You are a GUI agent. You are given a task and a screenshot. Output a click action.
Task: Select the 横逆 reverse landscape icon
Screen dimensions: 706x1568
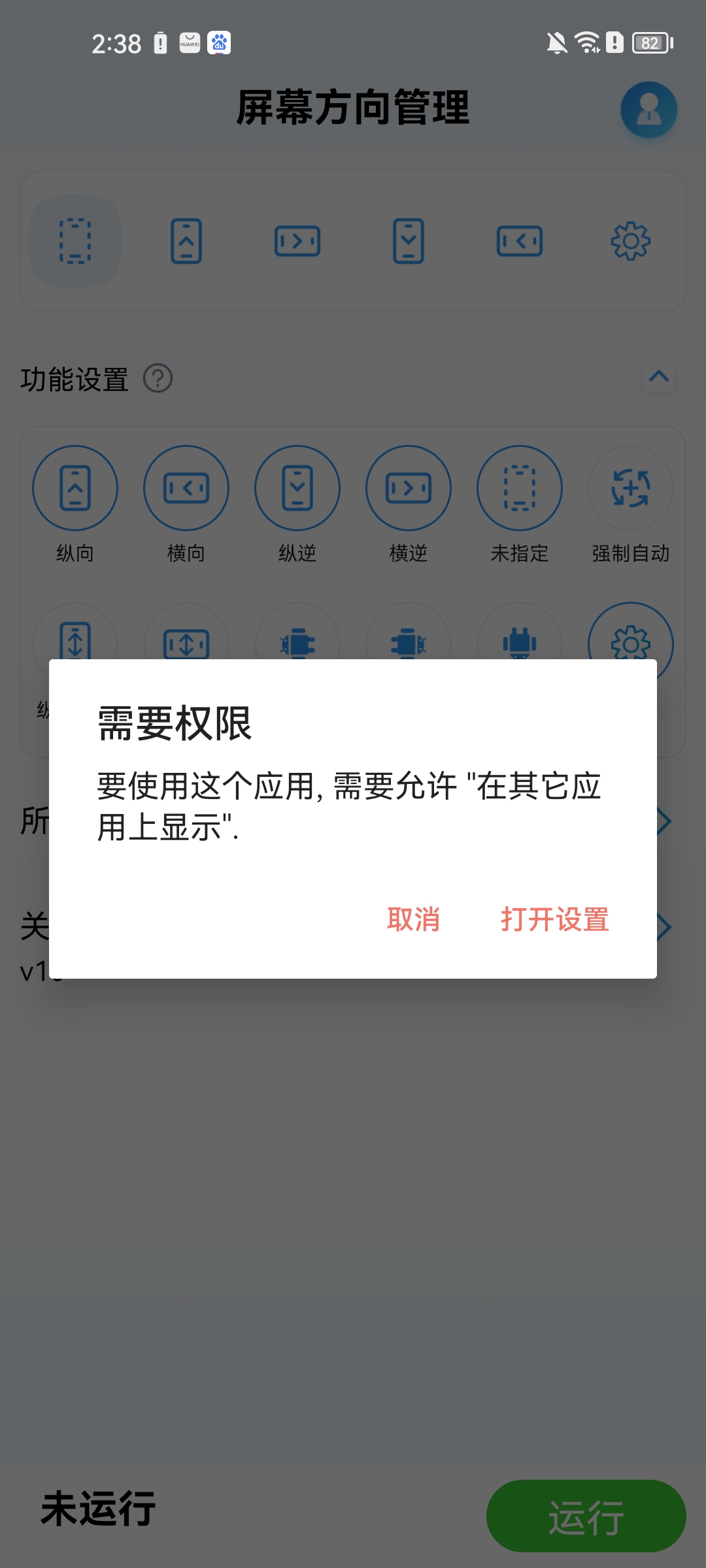point(409,487)
